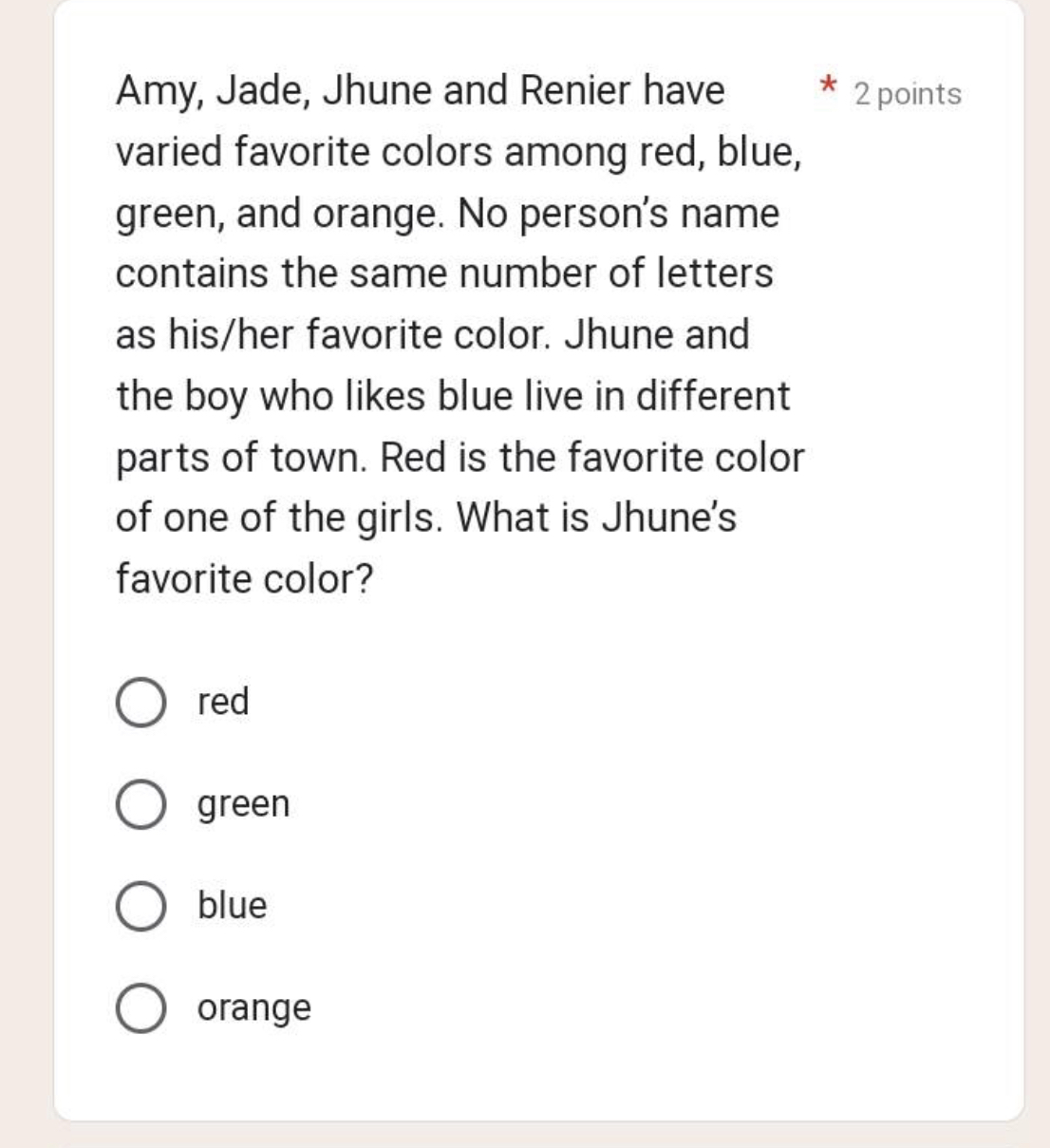This screenshot has width=1050, height=1148.
Task: Pick the blue radio button
Action: (141, 906)
